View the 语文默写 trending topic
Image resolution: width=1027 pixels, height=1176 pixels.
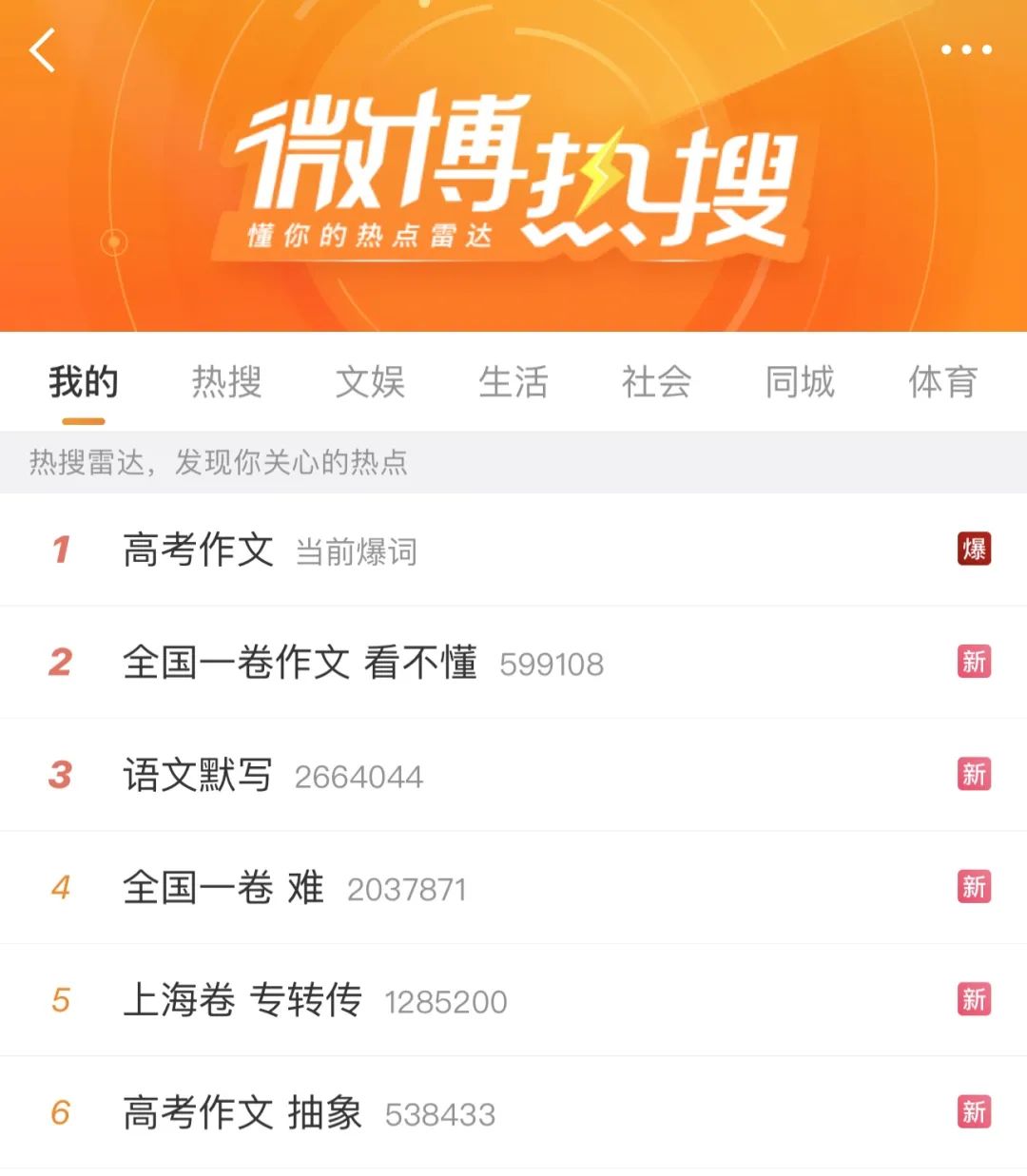[x=198, y=775]
